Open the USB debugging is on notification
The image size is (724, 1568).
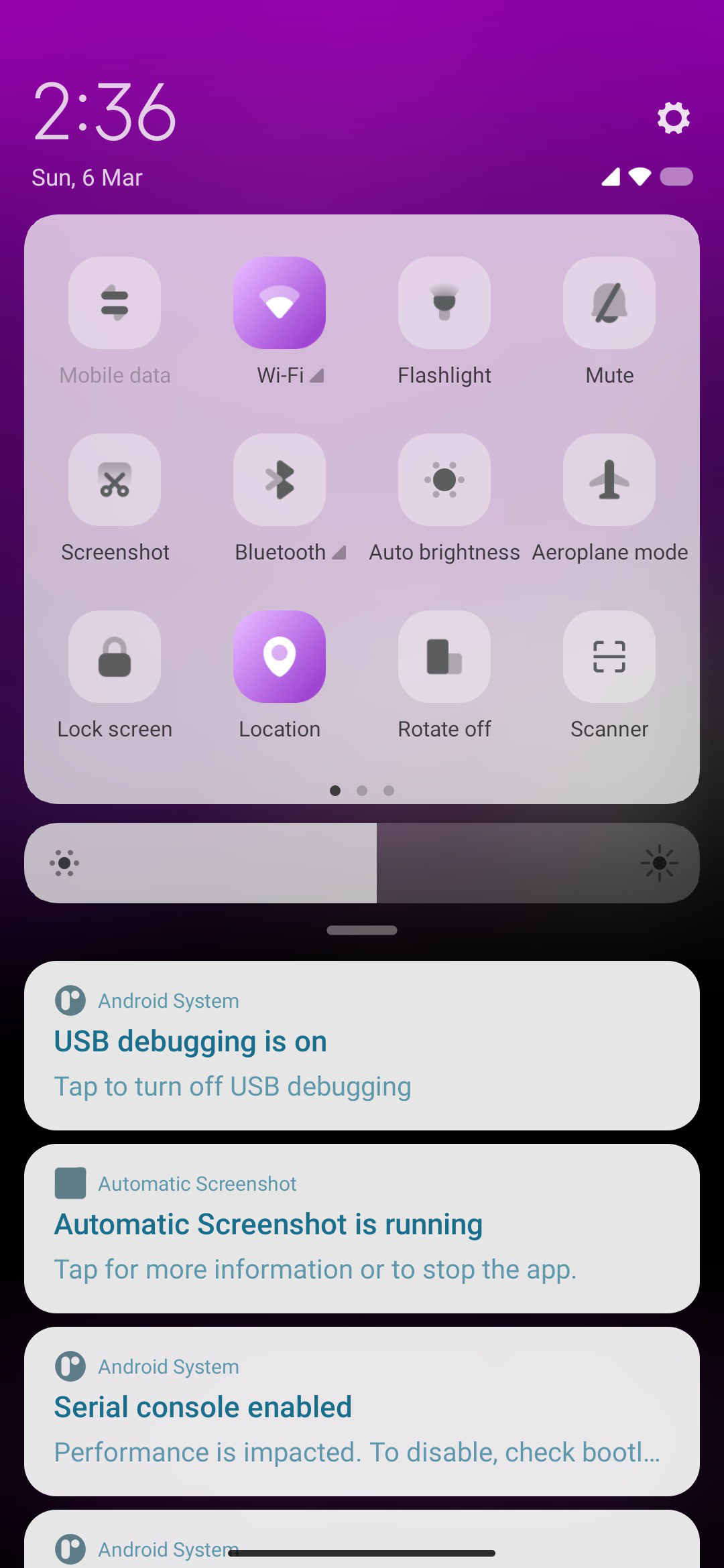coord(362,1045)
